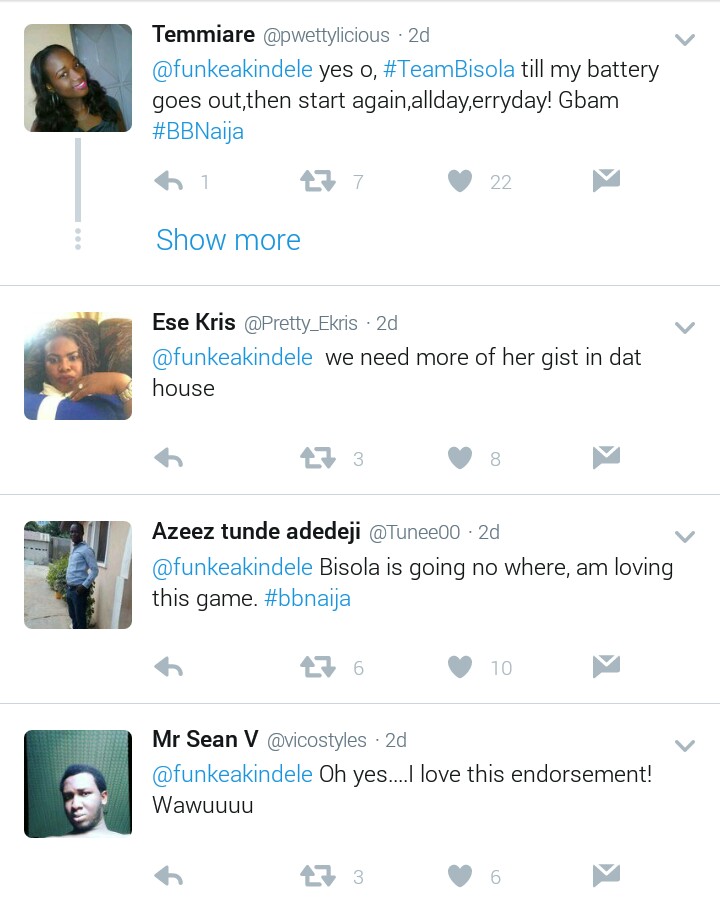Screen dimensions: 720x906
Task: Retweet Temmiare's #TeamBisola tweet
Action: 318,182
